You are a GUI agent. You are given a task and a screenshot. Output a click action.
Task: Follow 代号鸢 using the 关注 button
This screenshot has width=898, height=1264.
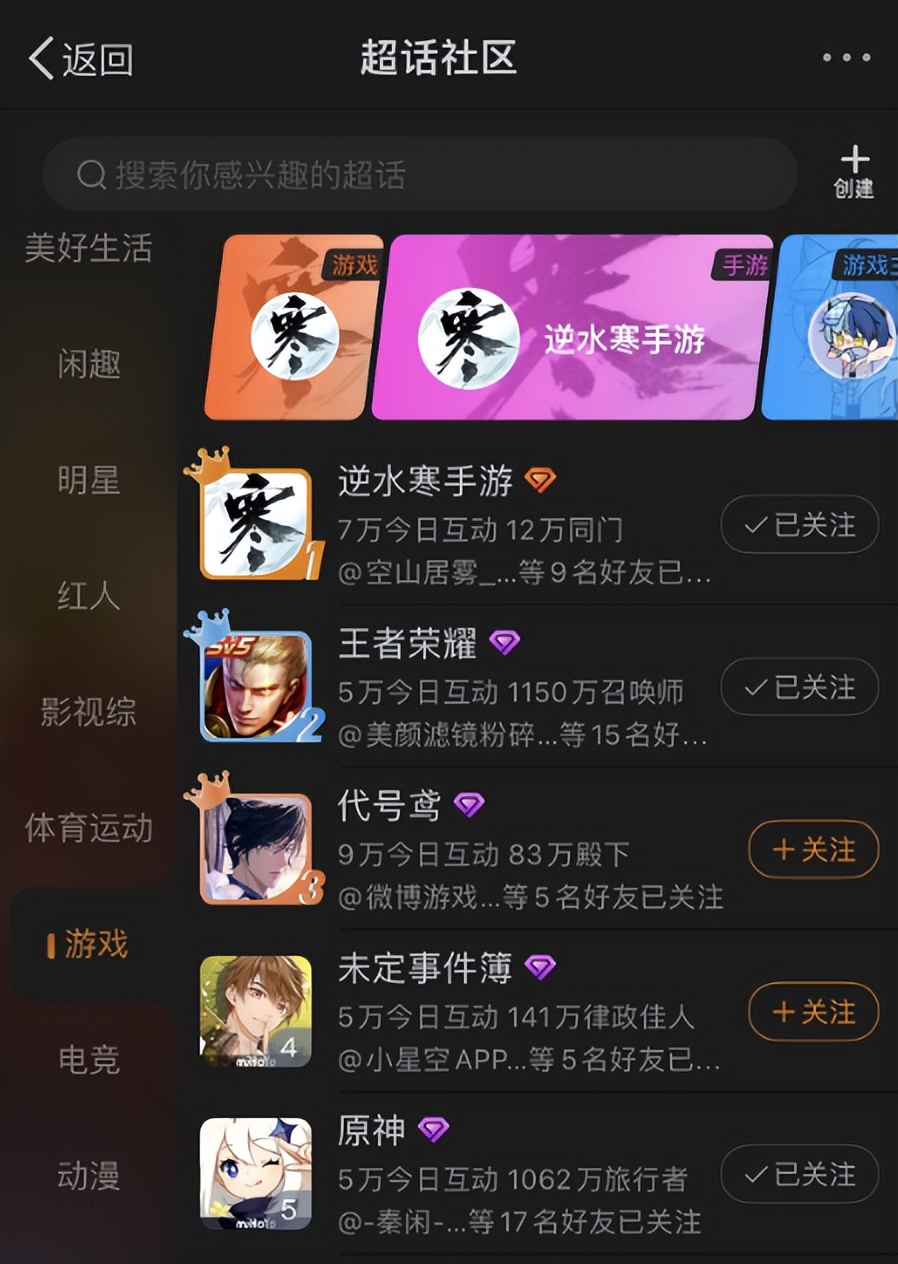point(813,849)
